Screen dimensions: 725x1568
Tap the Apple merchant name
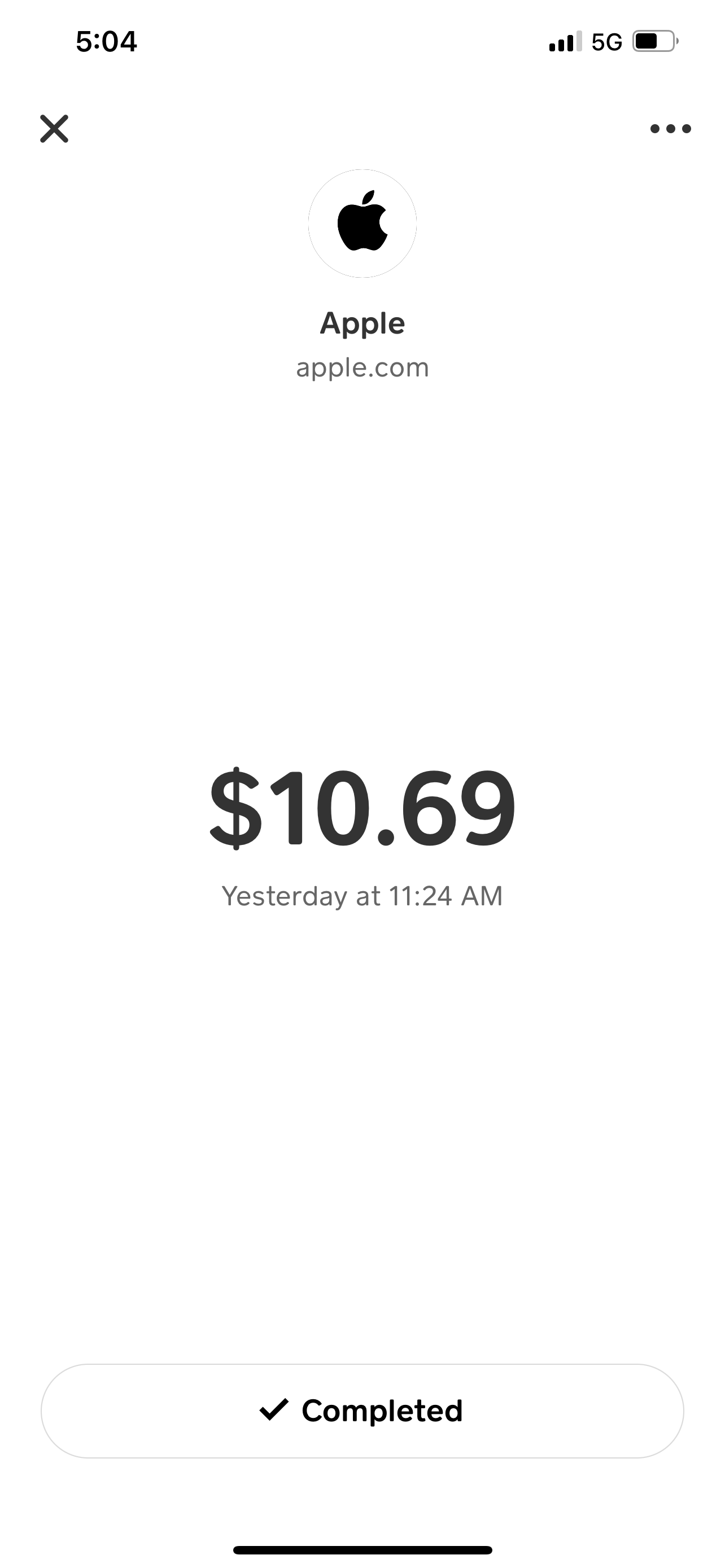pyautogui.click(x=362, y=323)
